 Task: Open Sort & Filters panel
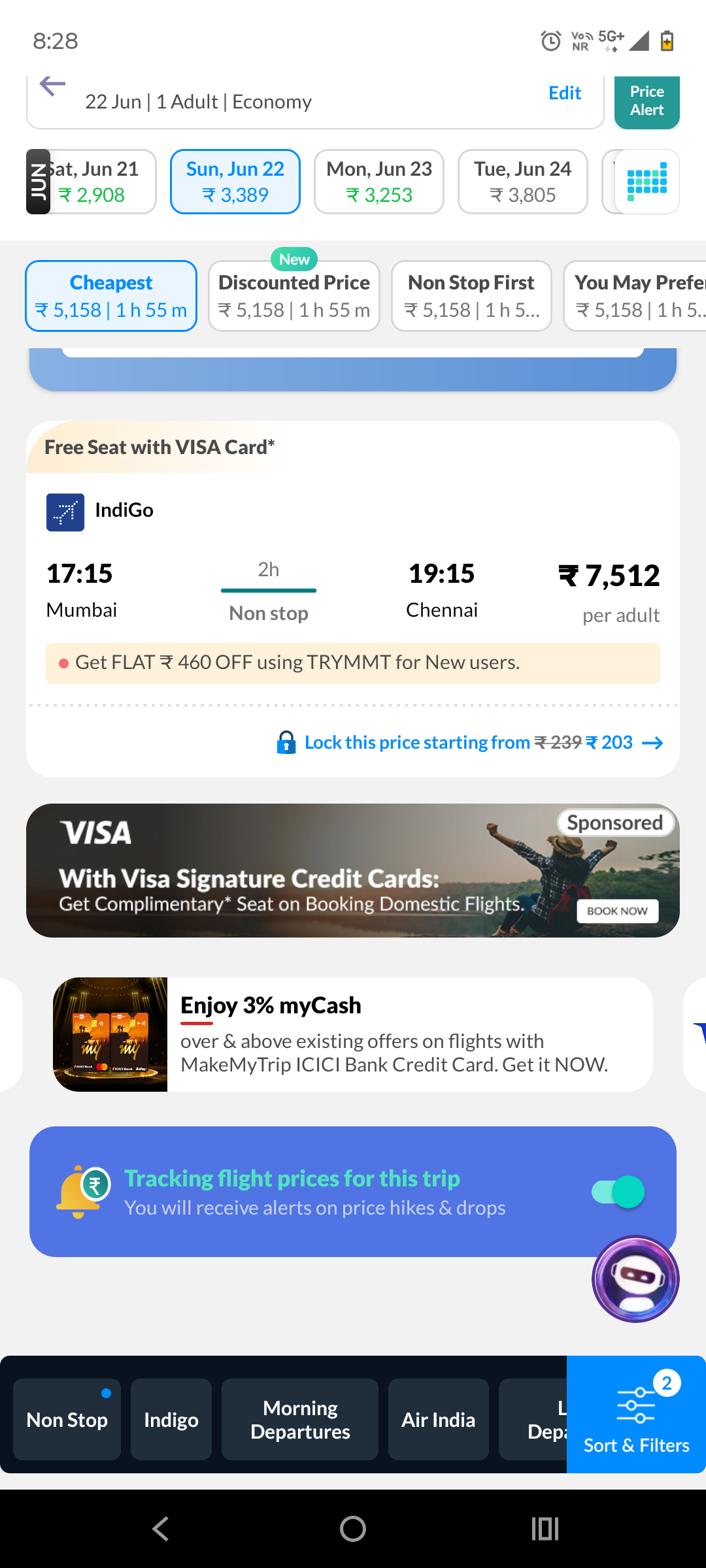(x=636, y=1414)
